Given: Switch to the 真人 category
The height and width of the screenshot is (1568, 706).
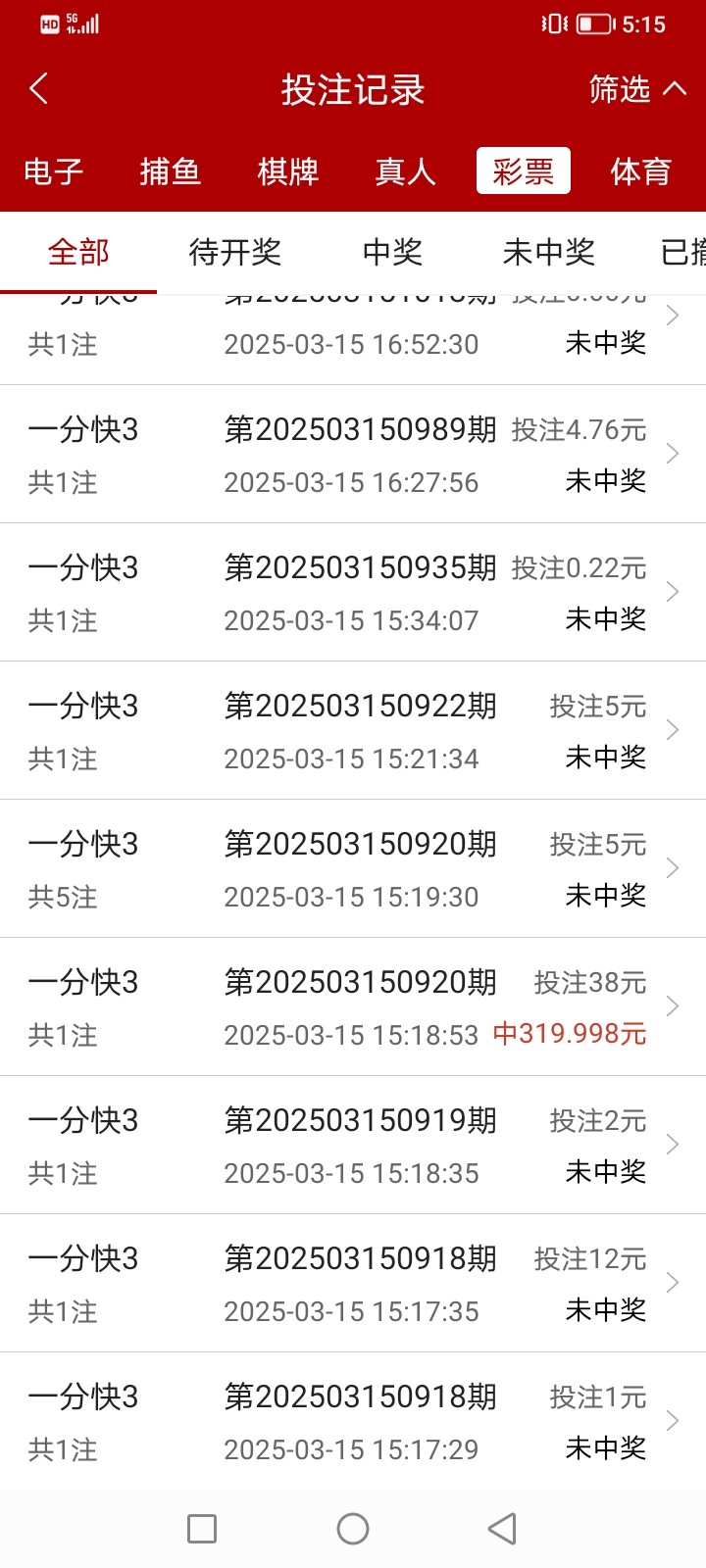Looking at the screenshot, I should click(x=405, y=171).
